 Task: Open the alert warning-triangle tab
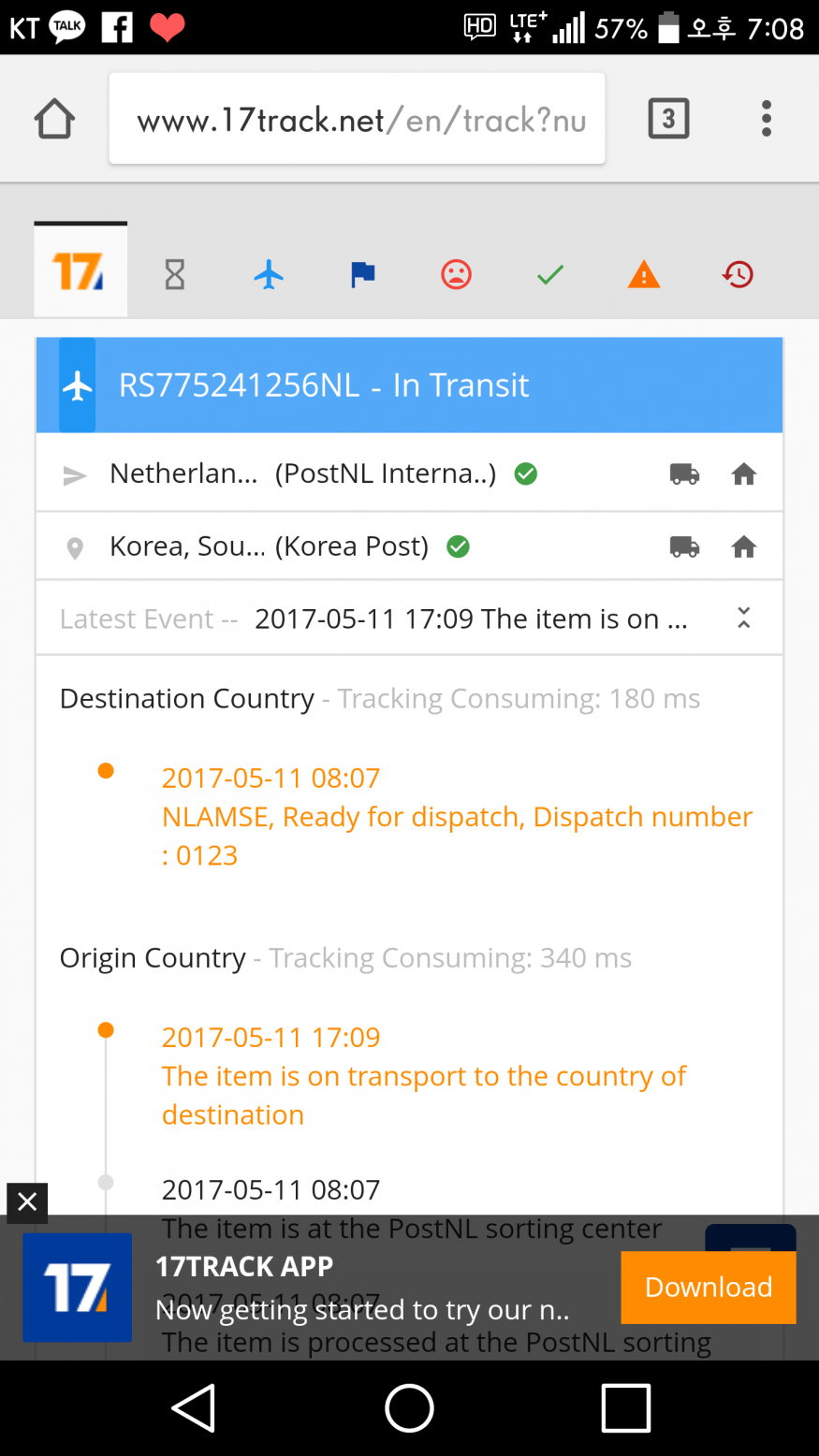pyautogui.click(x=644, y=274)
